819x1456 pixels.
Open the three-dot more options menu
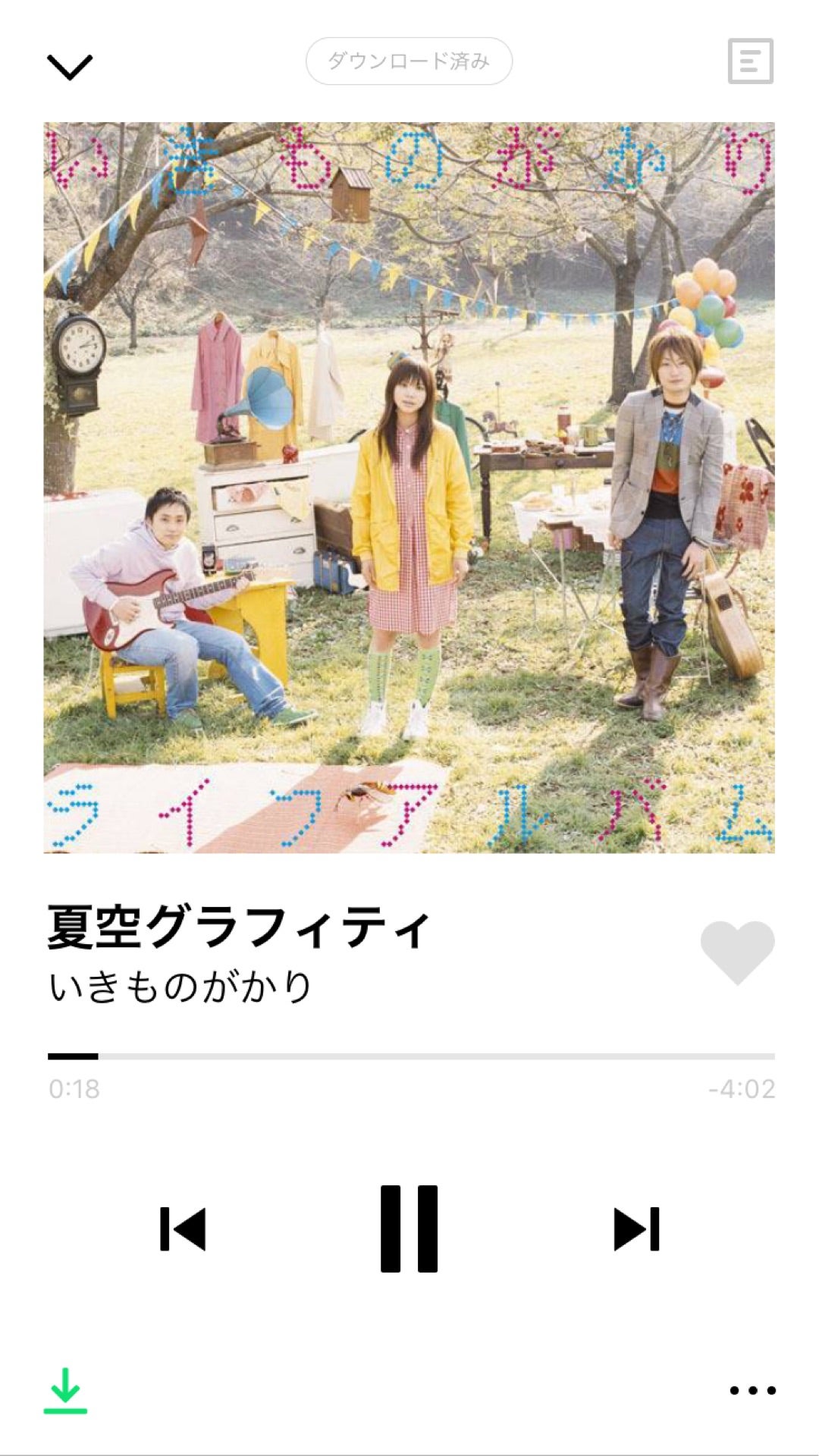point(752,1390)
